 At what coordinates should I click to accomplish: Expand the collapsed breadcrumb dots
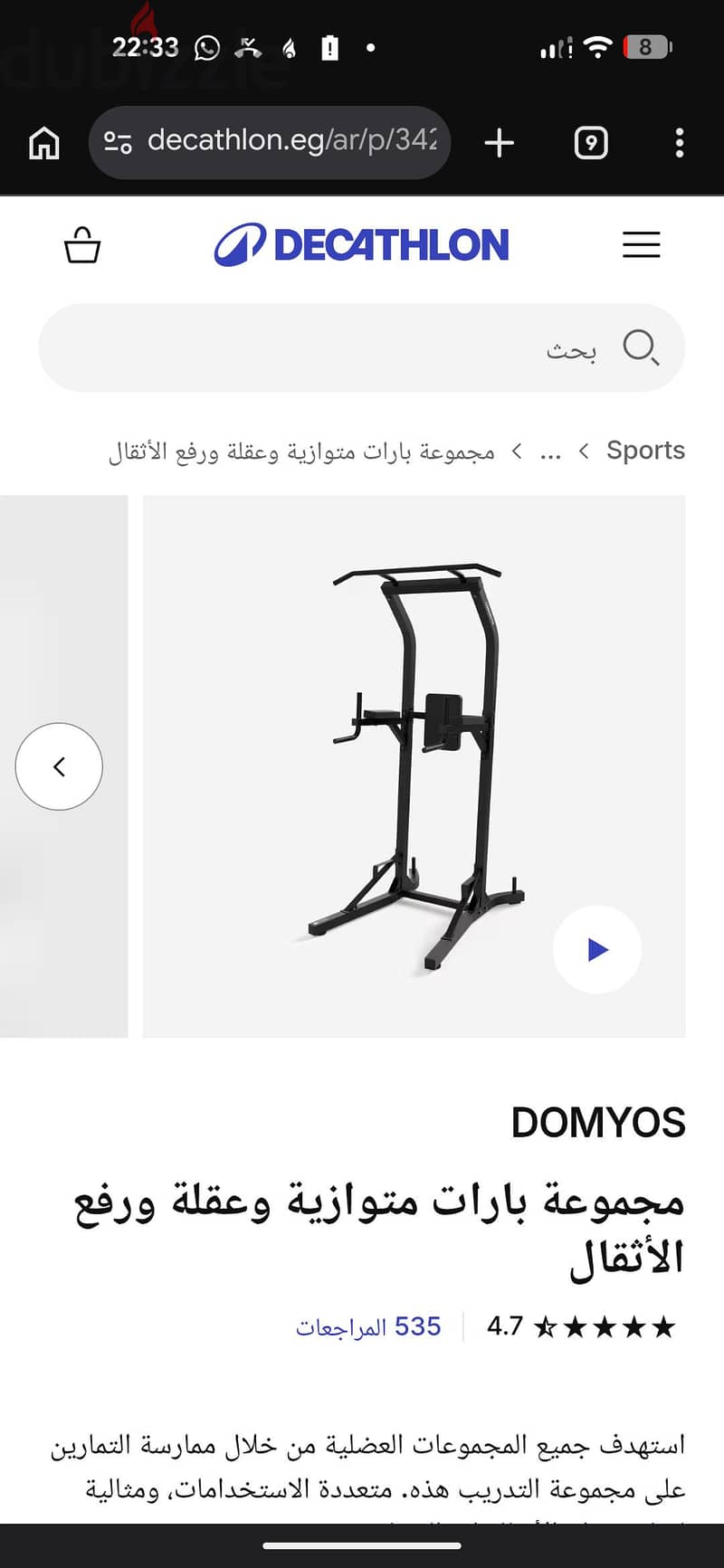point(550,451)
